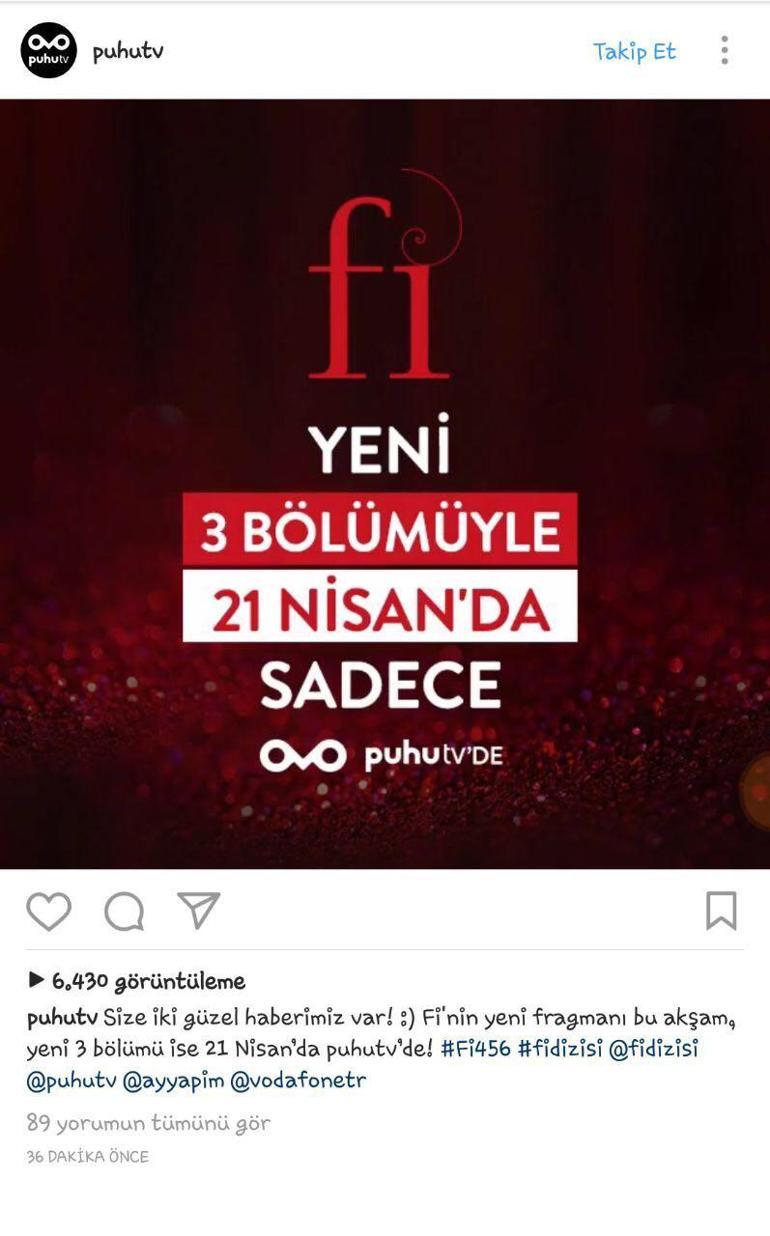Open the #Fi456 hashtag
The height and width of the screenshot is (1236, 770).
pos(474,1049)
